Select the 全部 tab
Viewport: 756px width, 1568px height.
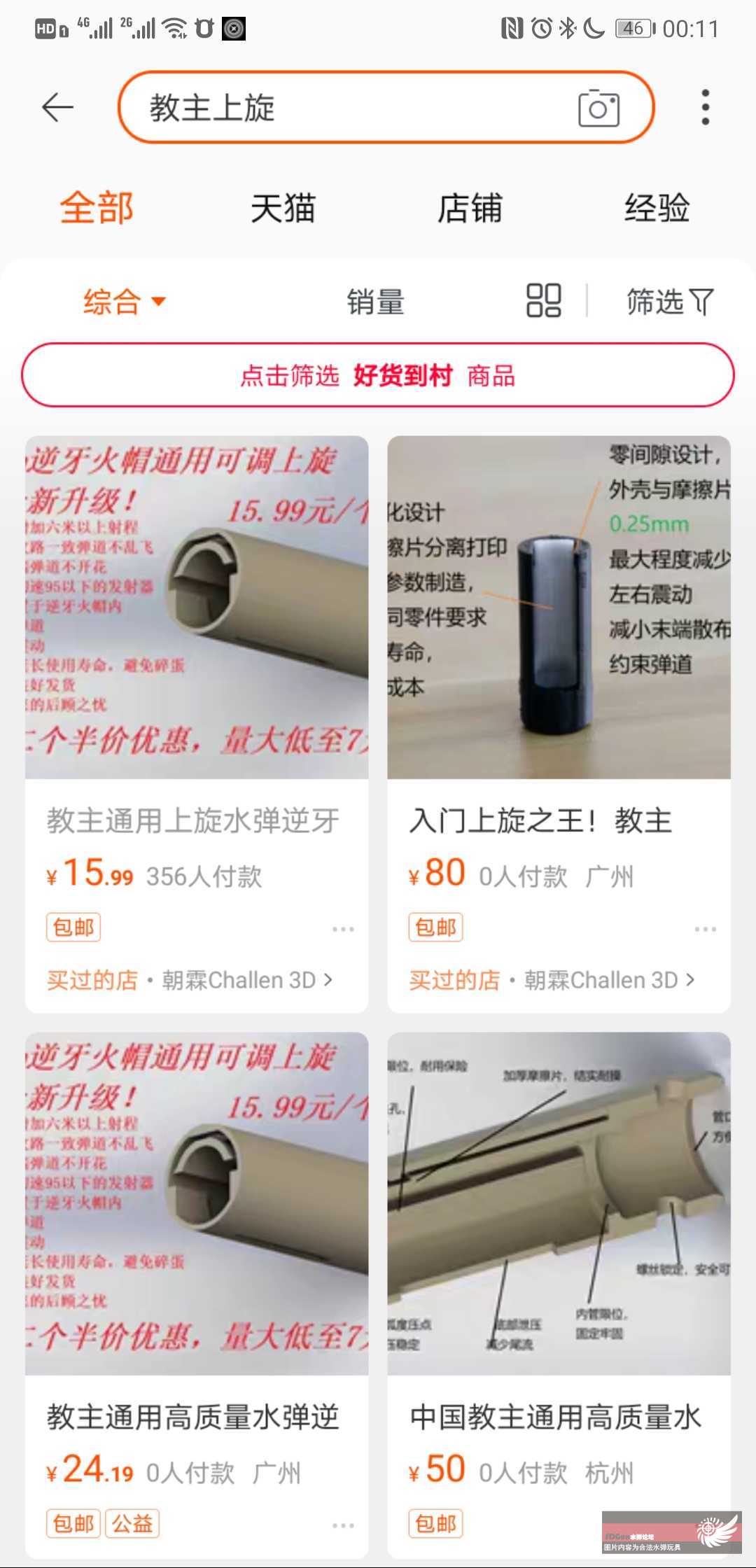[97, 209]
